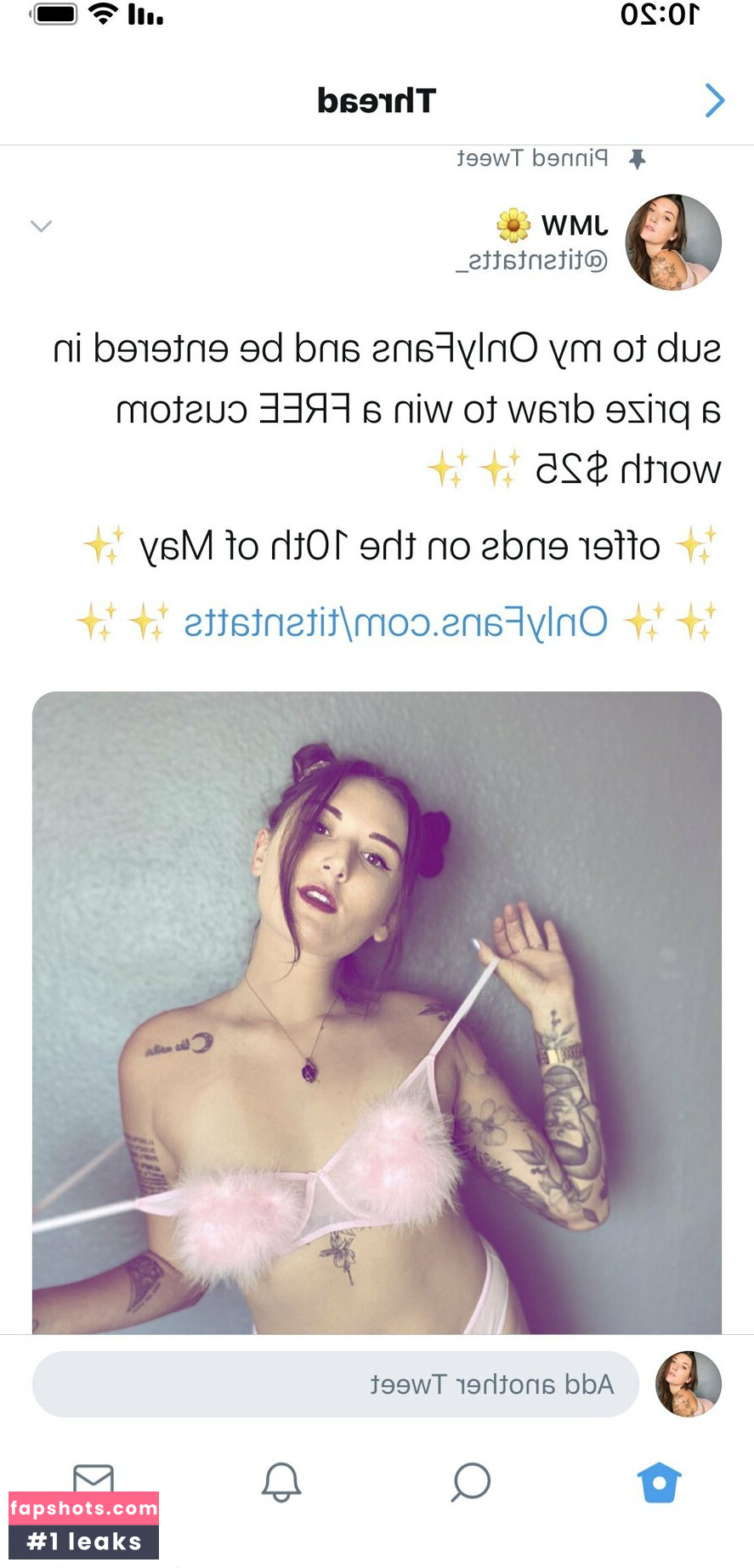Open the notifications bell tab

[x=281, y=1482]
